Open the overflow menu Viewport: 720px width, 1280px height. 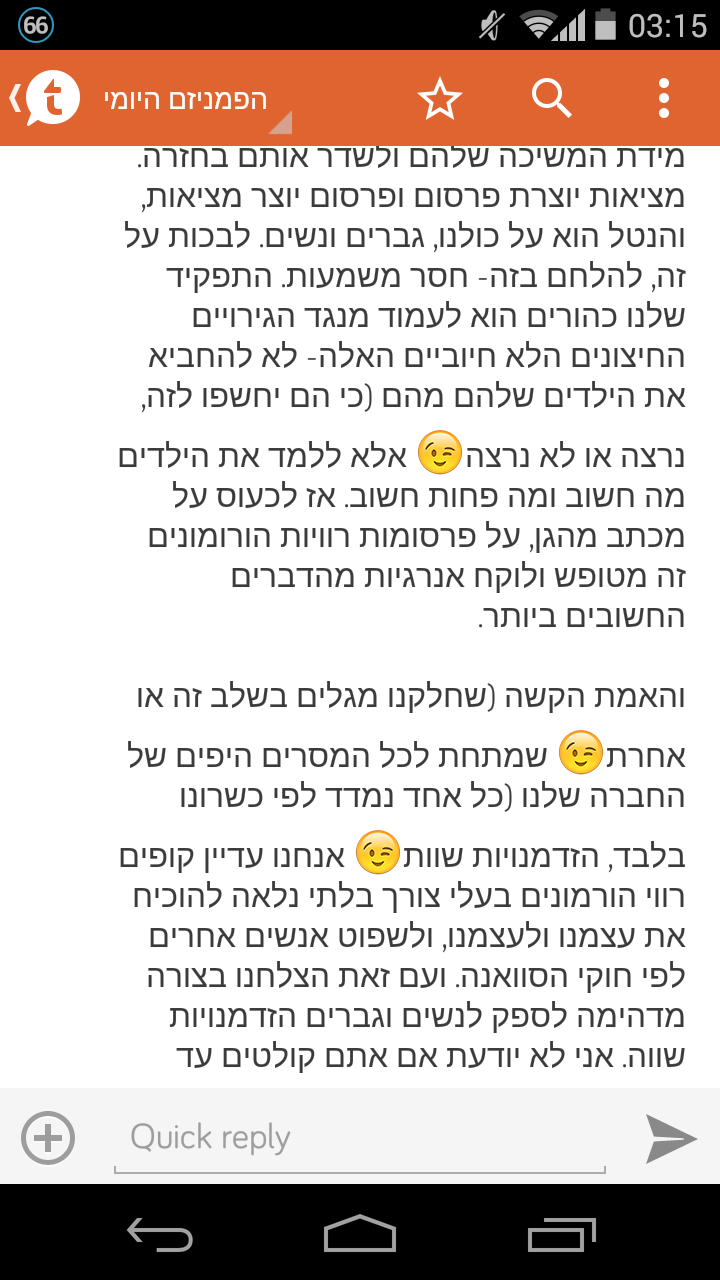[663, 99]
